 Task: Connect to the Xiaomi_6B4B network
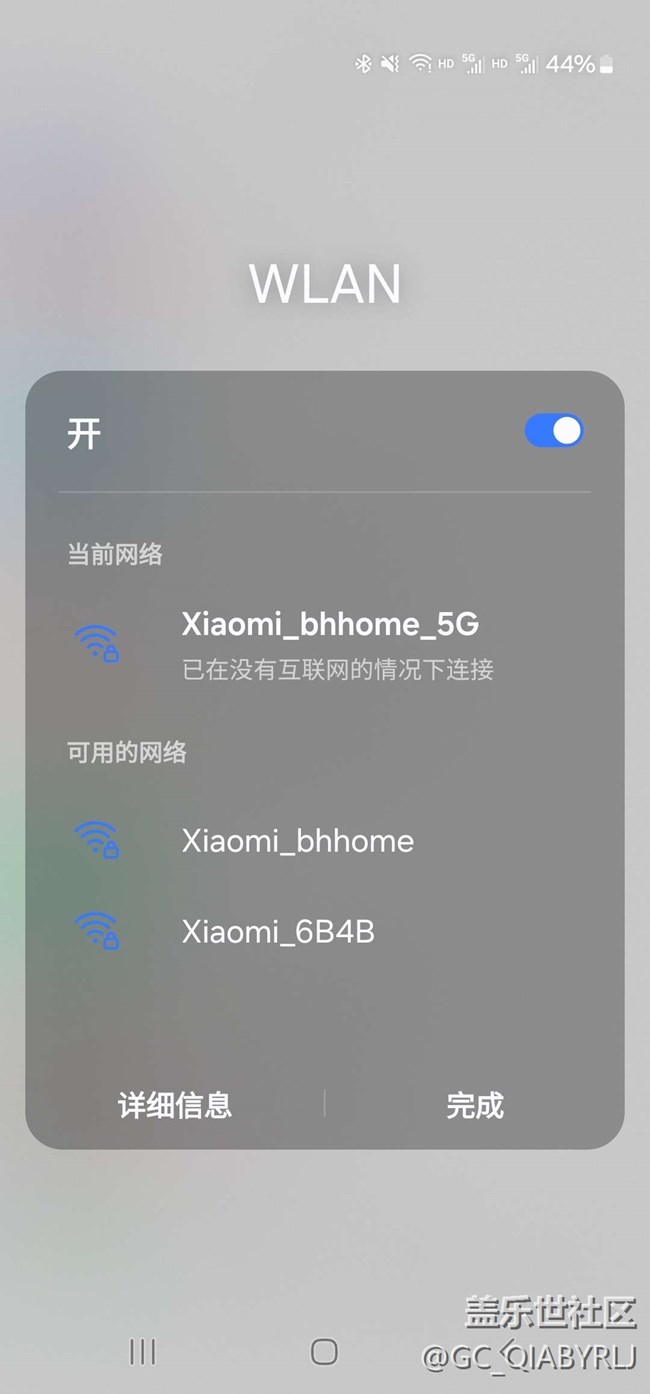[x=278, y=932]
